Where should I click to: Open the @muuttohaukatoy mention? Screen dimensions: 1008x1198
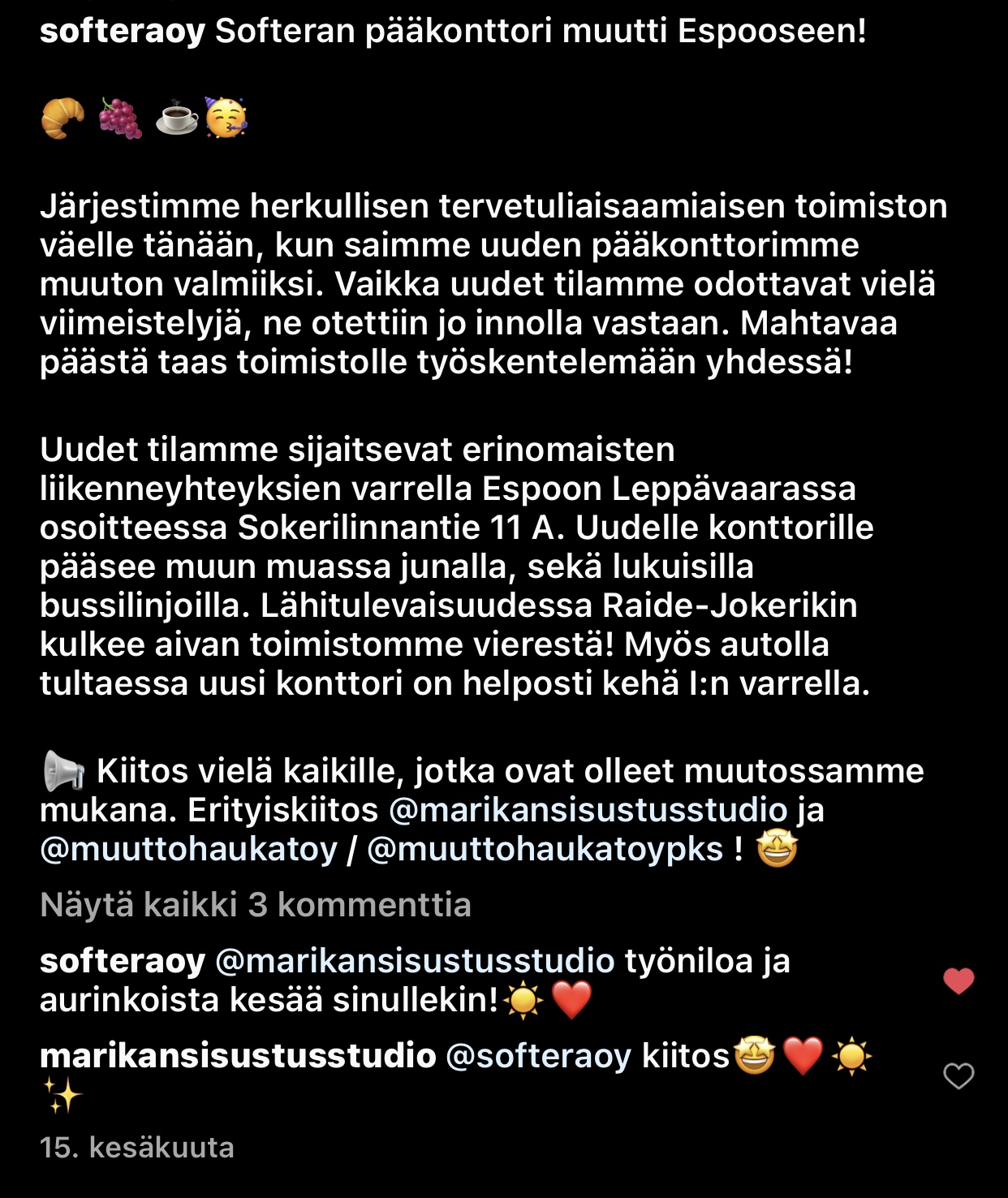pos(188,849)
